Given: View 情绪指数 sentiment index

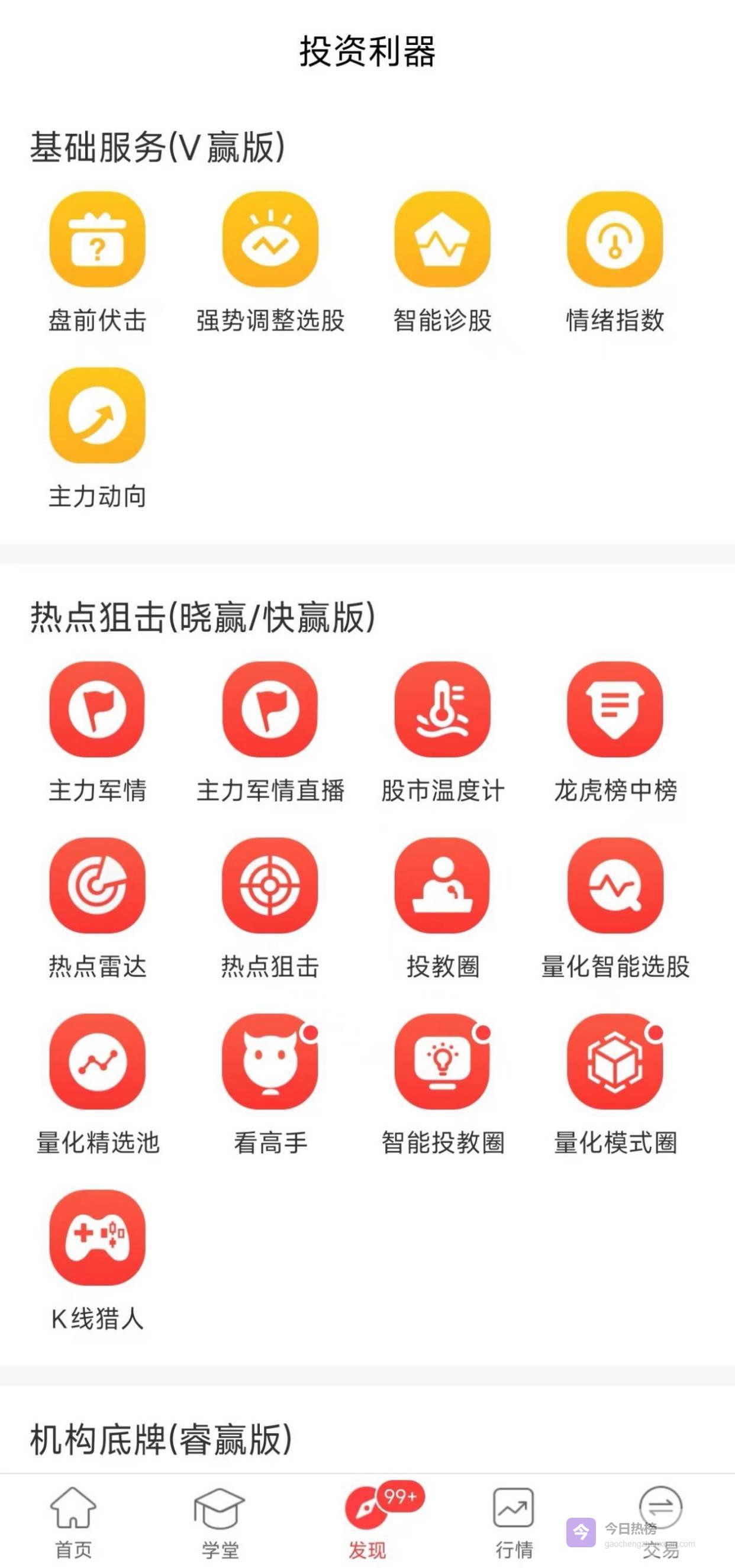Looking at the screenshot, I should pyautogui.click(x=615, y=240).
